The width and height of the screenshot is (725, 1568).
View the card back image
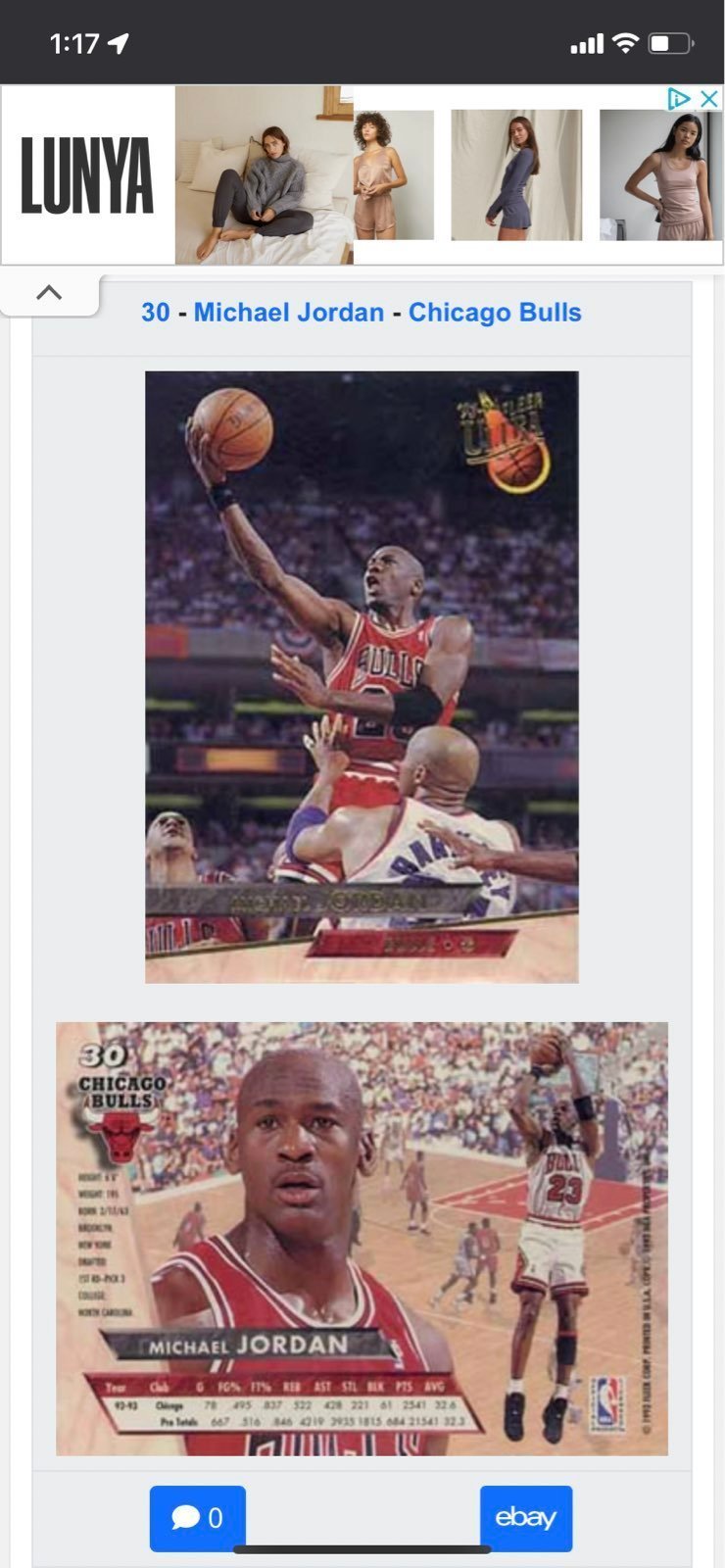[362, 1239]
